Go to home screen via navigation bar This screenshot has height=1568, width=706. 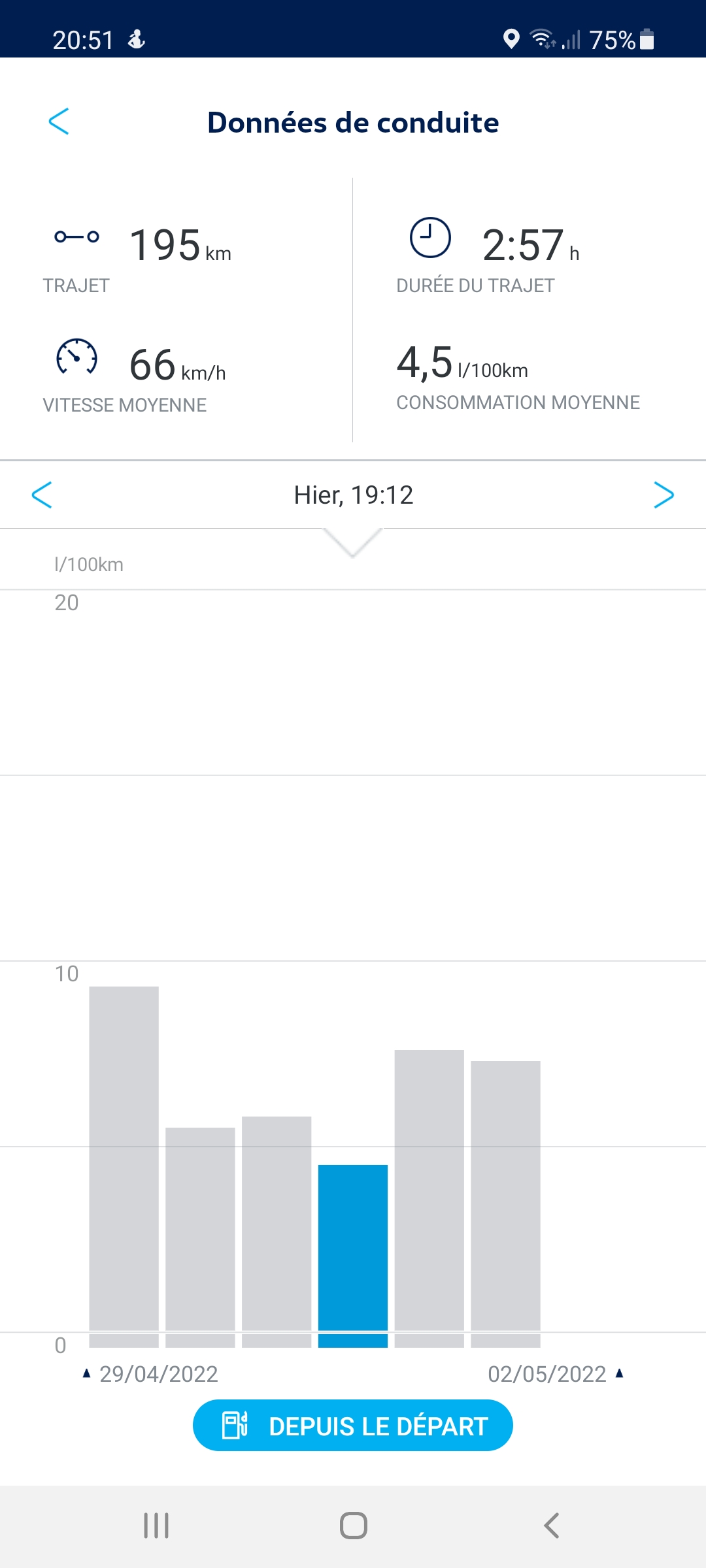353,1526
